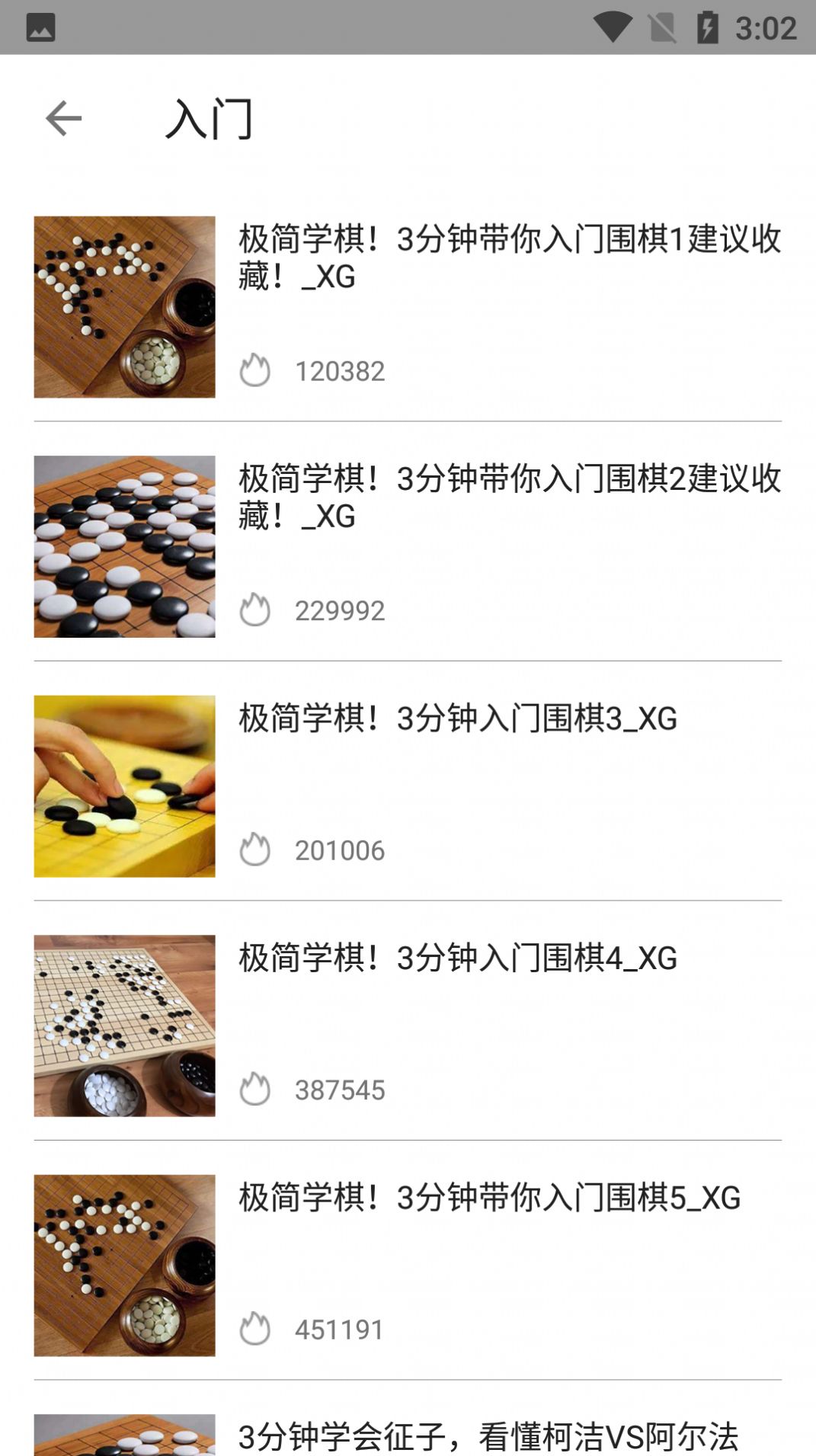Viewport: 816px width, 1456px height.
Task: Click the flame icon showing 120382 views
Action: tap(254, 370)
